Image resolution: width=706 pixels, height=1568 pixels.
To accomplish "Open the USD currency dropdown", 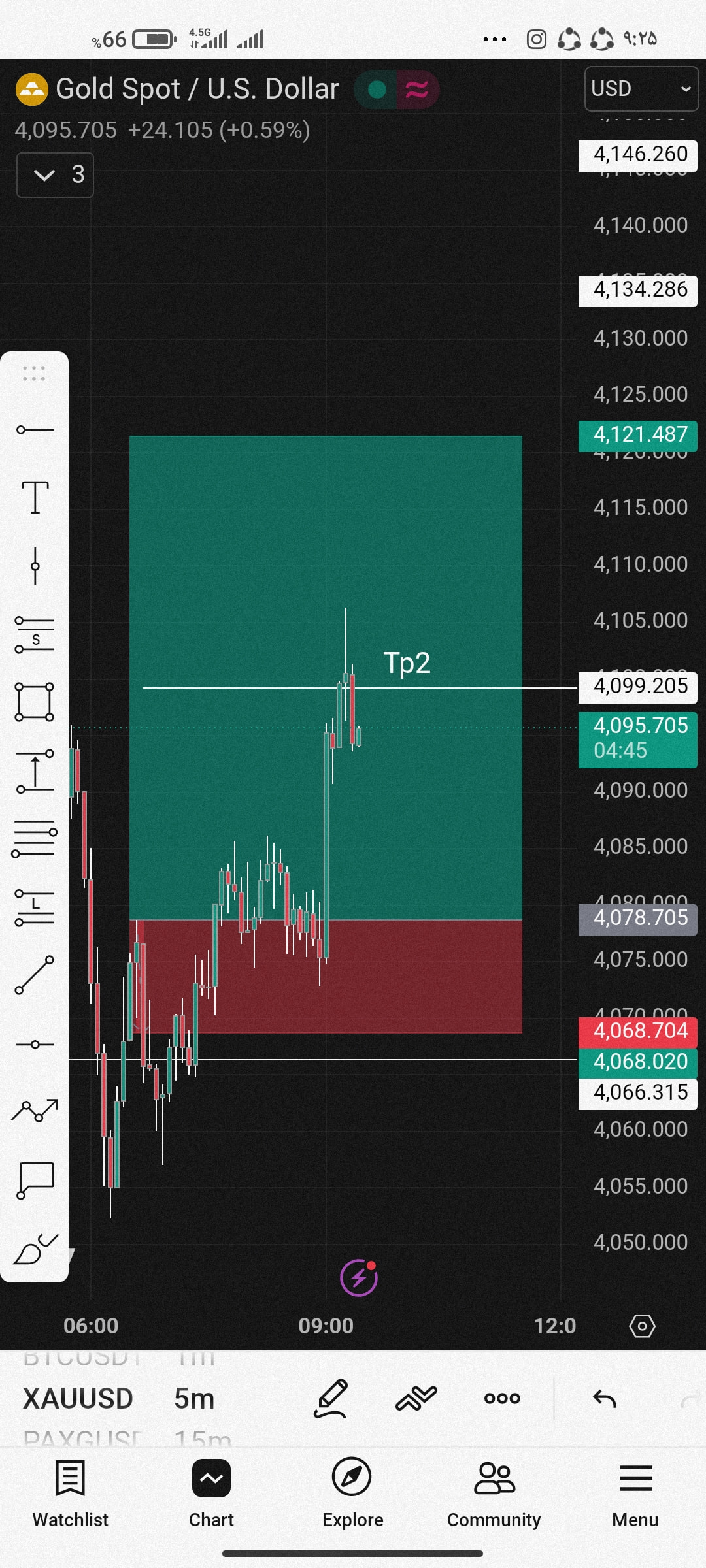I will [x=641, y=89].
